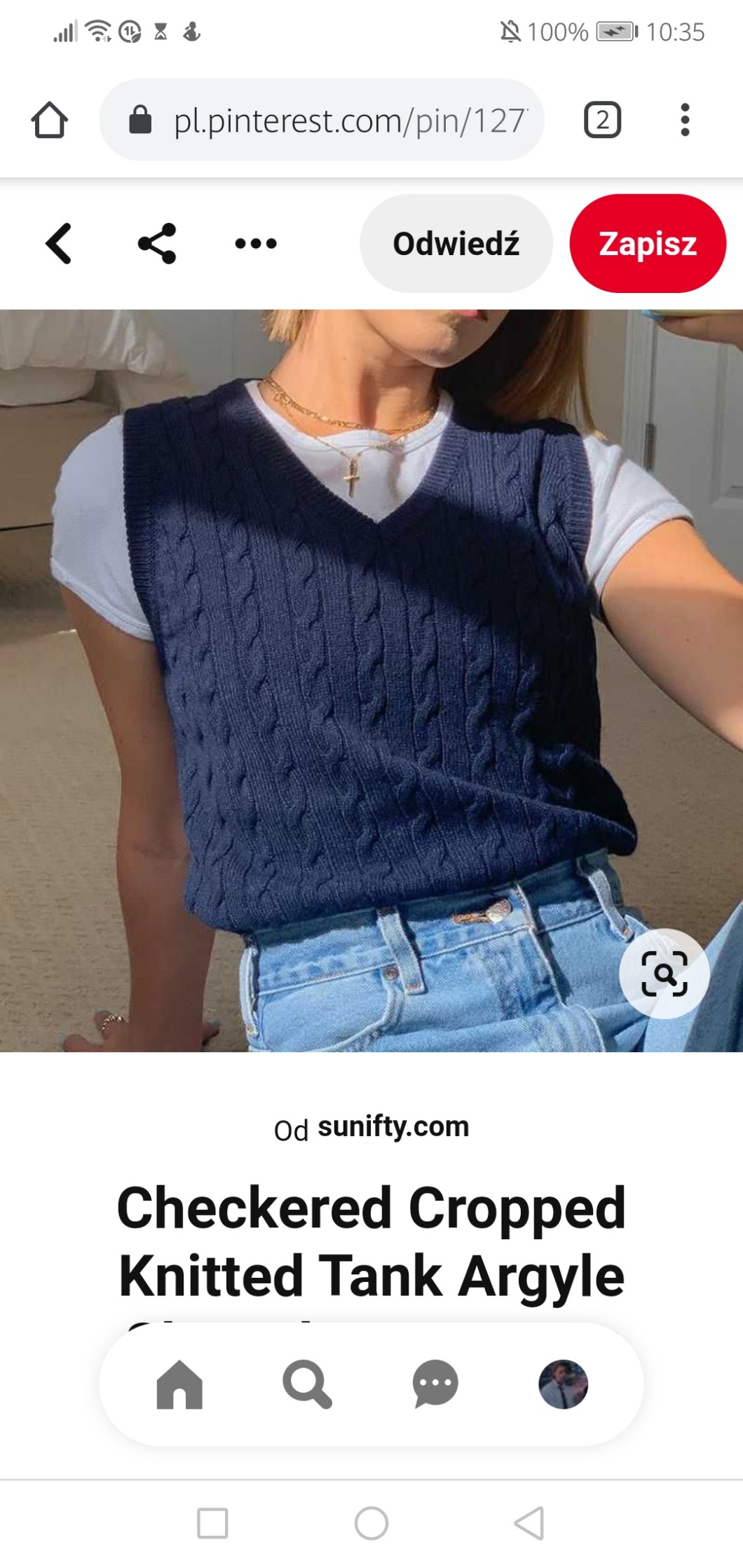Open visual search lens on image
The height and width of the screenshot is (1568, 743).
664,973
